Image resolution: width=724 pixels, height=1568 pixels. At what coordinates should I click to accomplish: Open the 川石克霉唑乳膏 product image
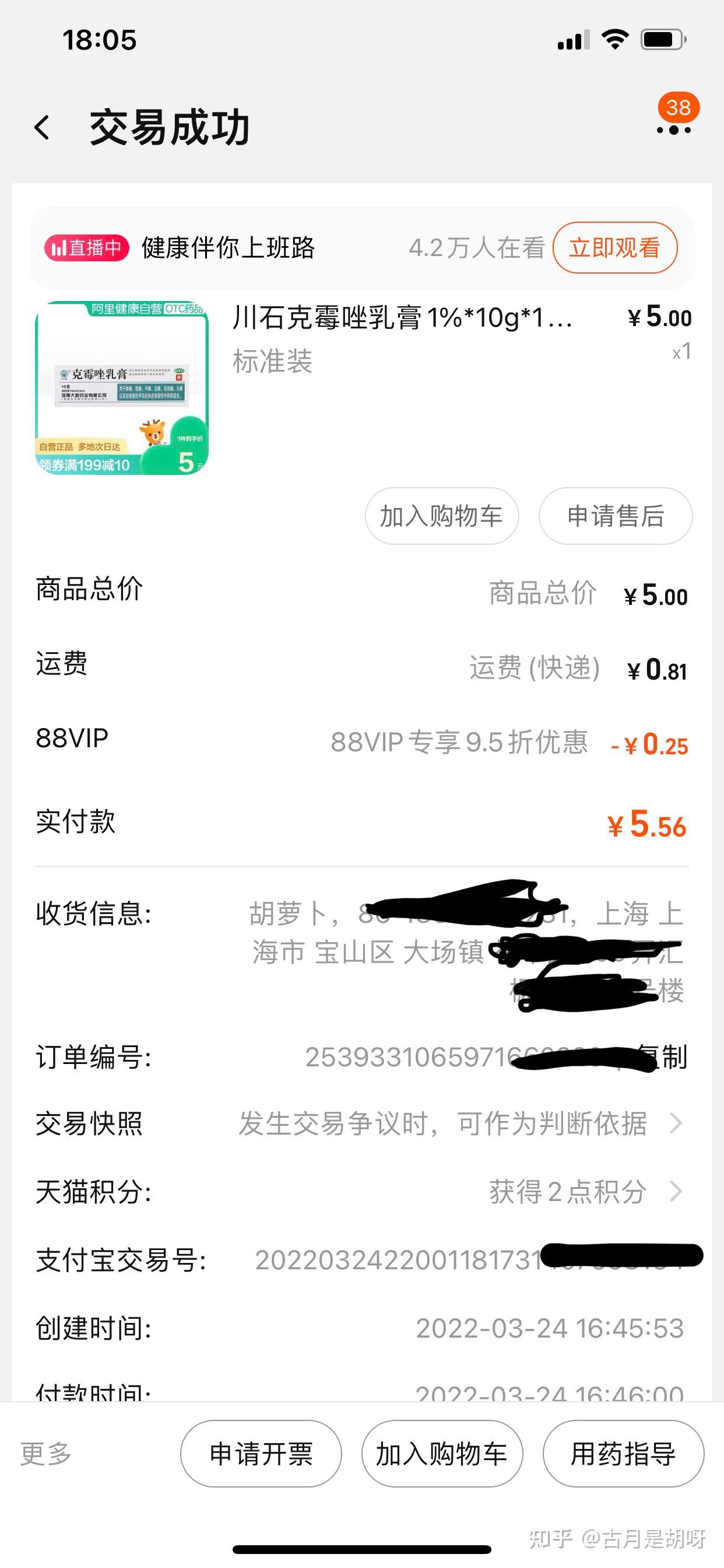coord(122,388)
